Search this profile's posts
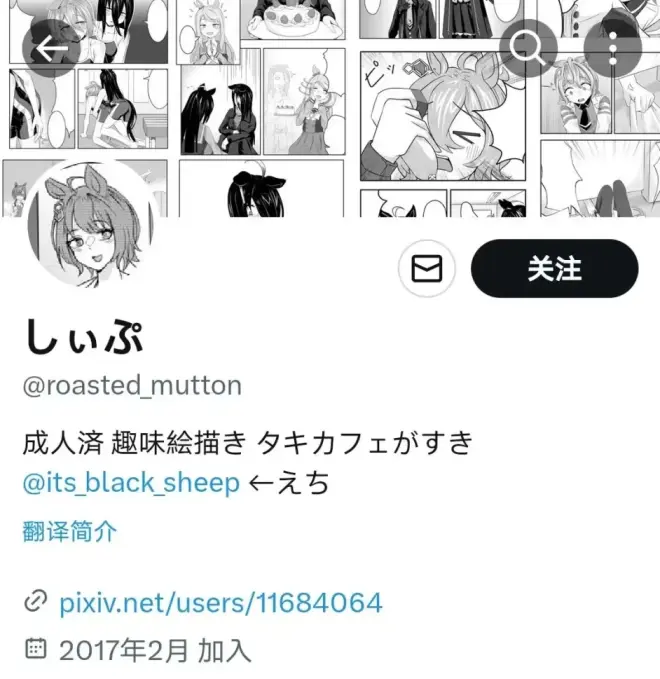 527,46
